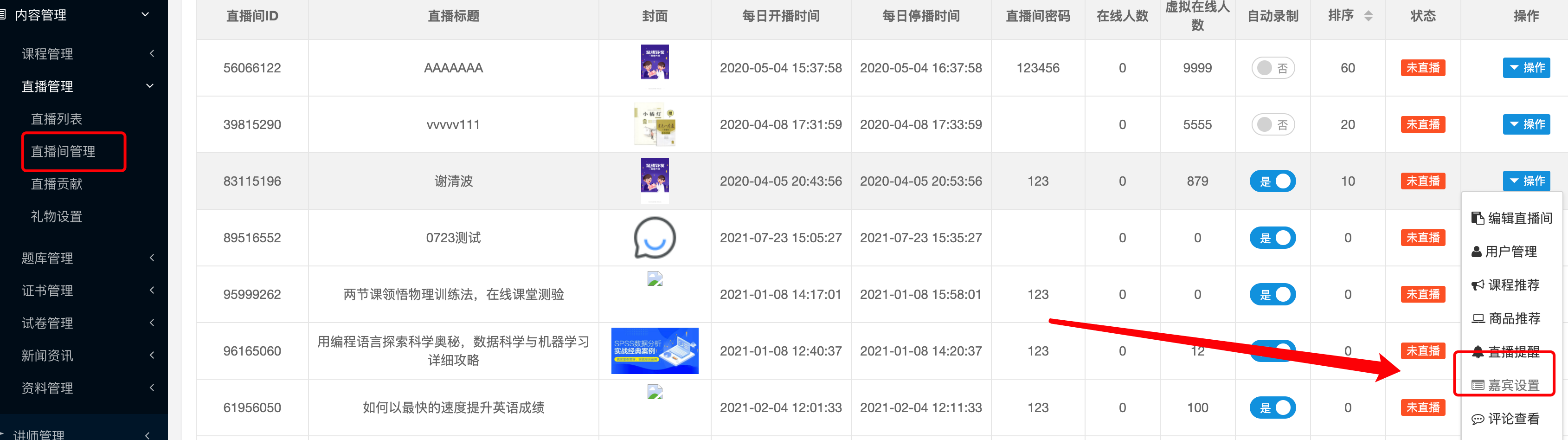Expand 证书管理 section

click(47, 291)
